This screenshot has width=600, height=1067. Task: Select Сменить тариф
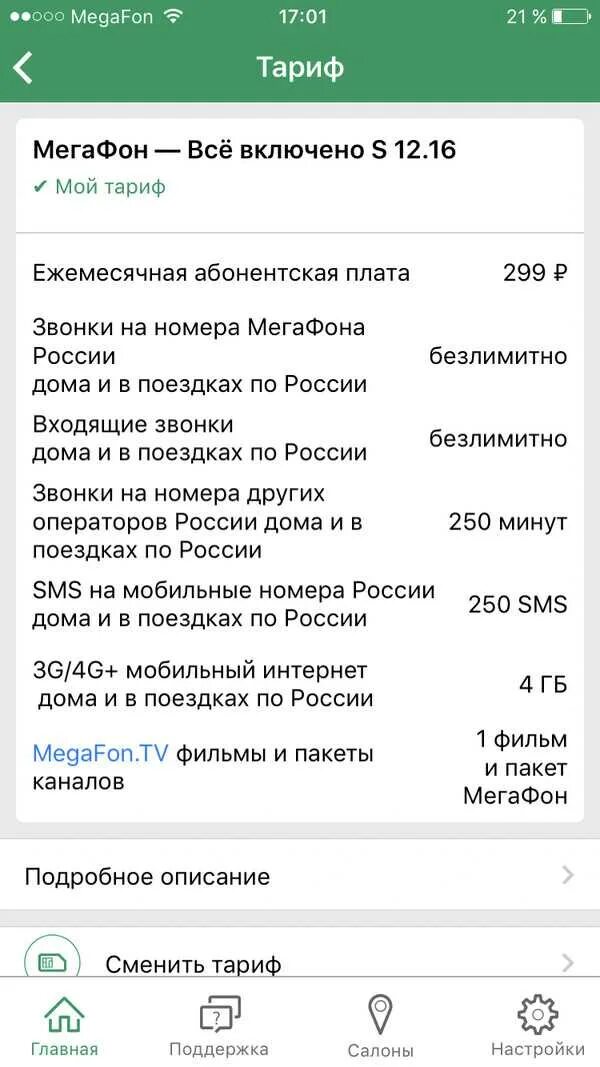tap(300, 954)
